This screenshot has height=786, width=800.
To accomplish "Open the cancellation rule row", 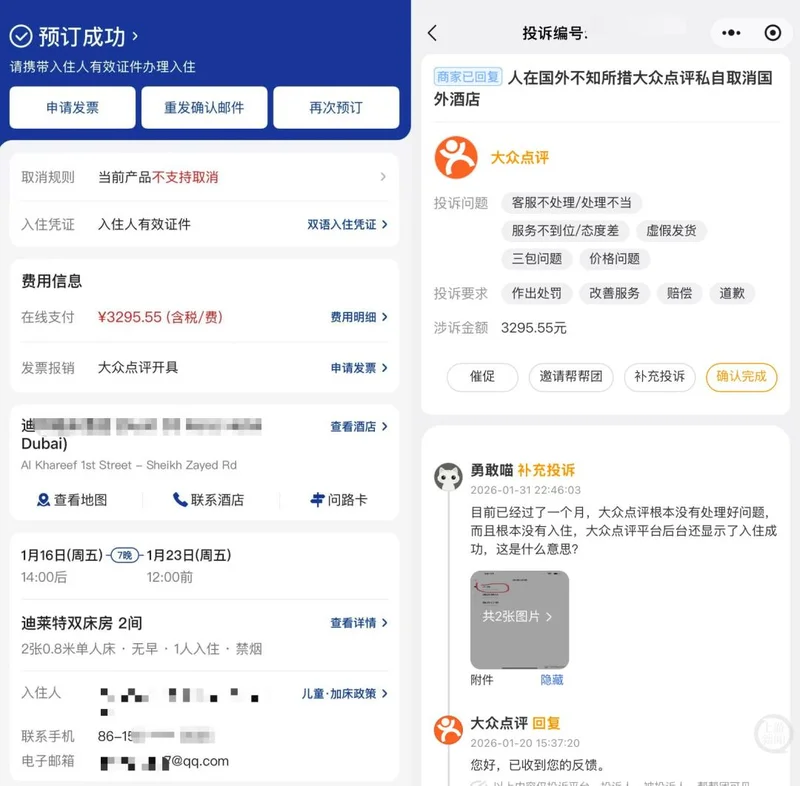I will [204, 177].
